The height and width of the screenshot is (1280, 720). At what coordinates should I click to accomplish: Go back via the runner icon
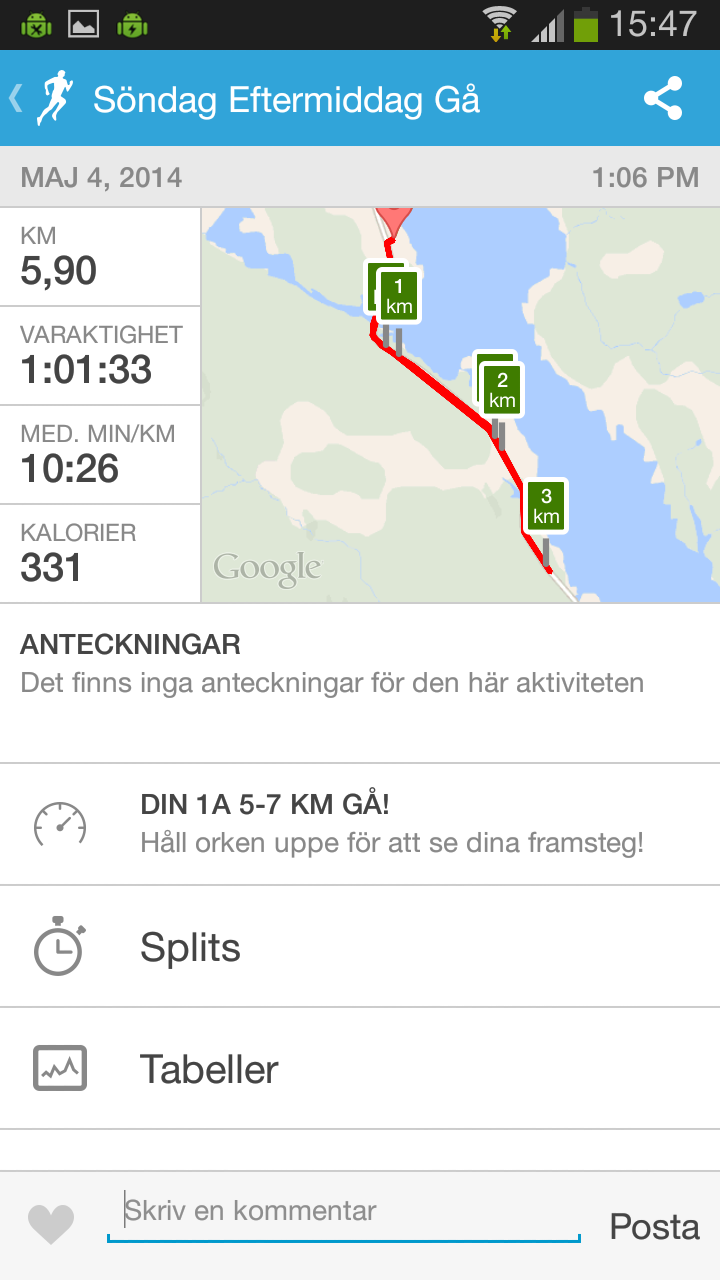point(42,98)
